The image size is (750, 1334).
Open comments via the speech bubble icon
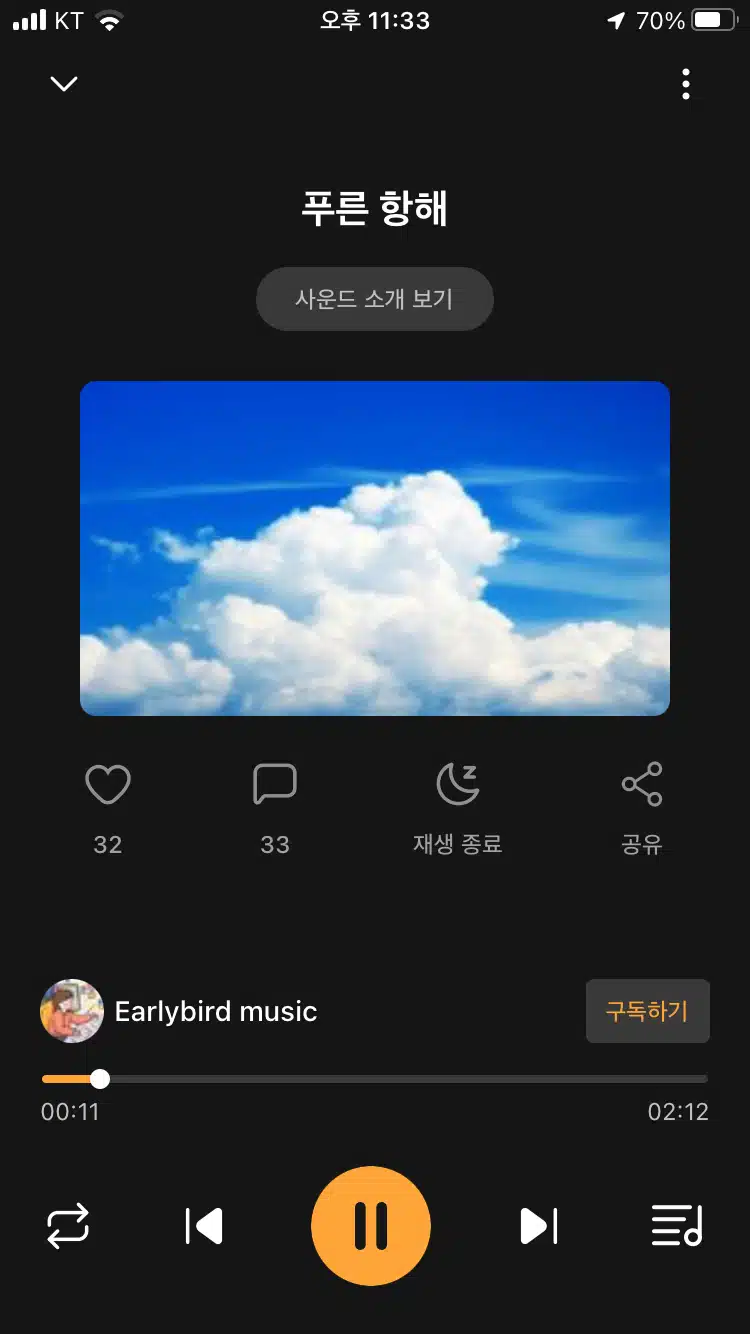(275, 785)
